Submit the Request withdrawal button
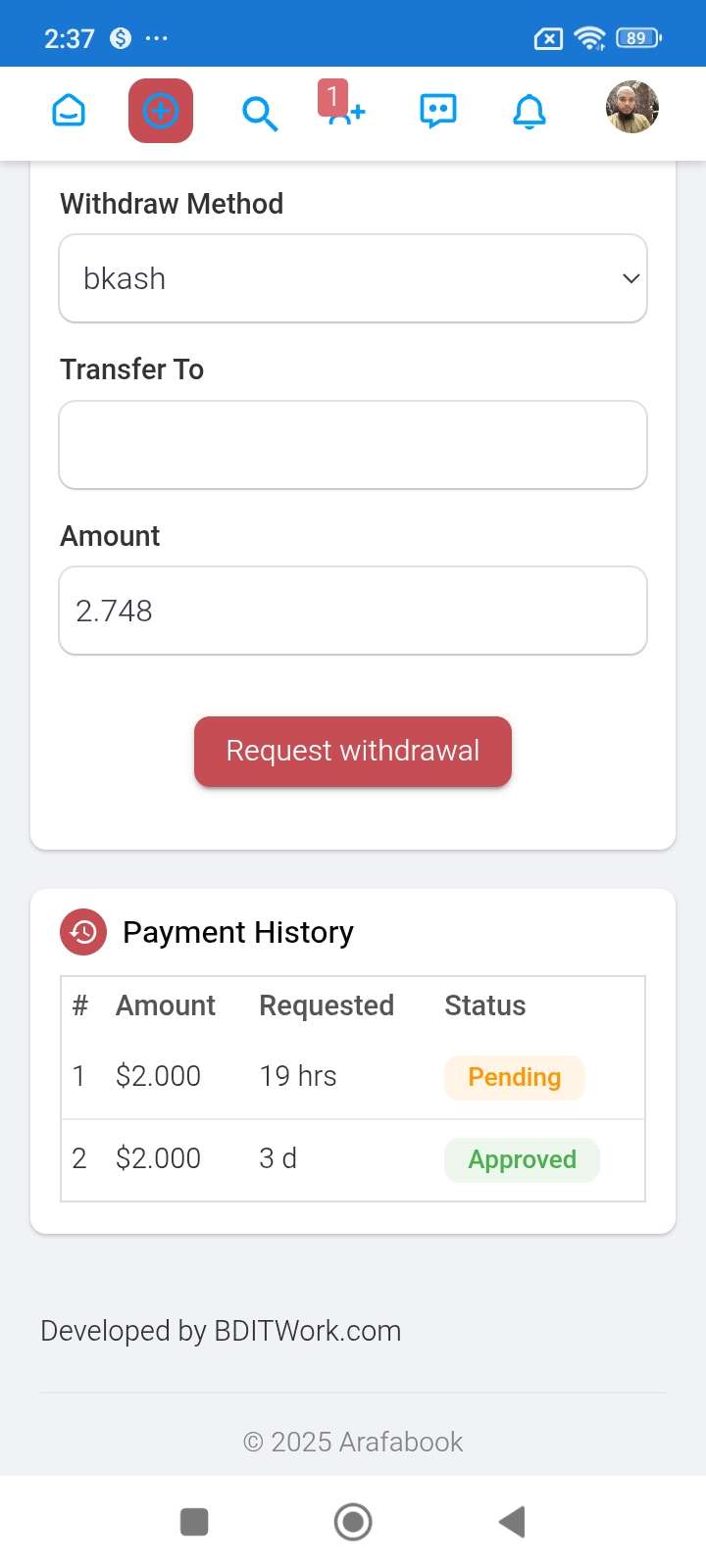This screenshot has height=1568, width=706. (x=353, y=752)
